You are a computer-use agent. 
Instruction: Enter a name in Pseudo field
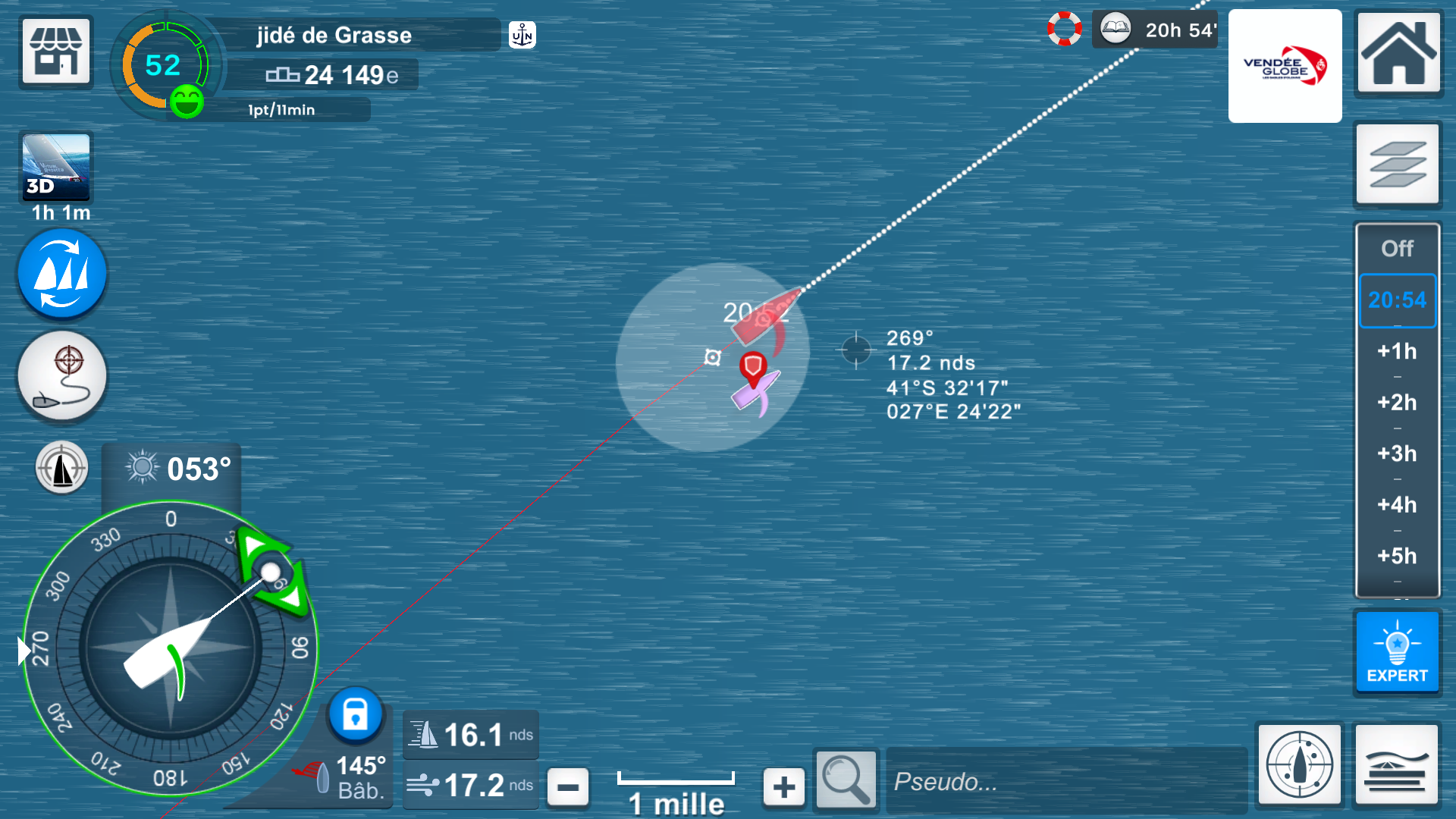(1065, 781)
